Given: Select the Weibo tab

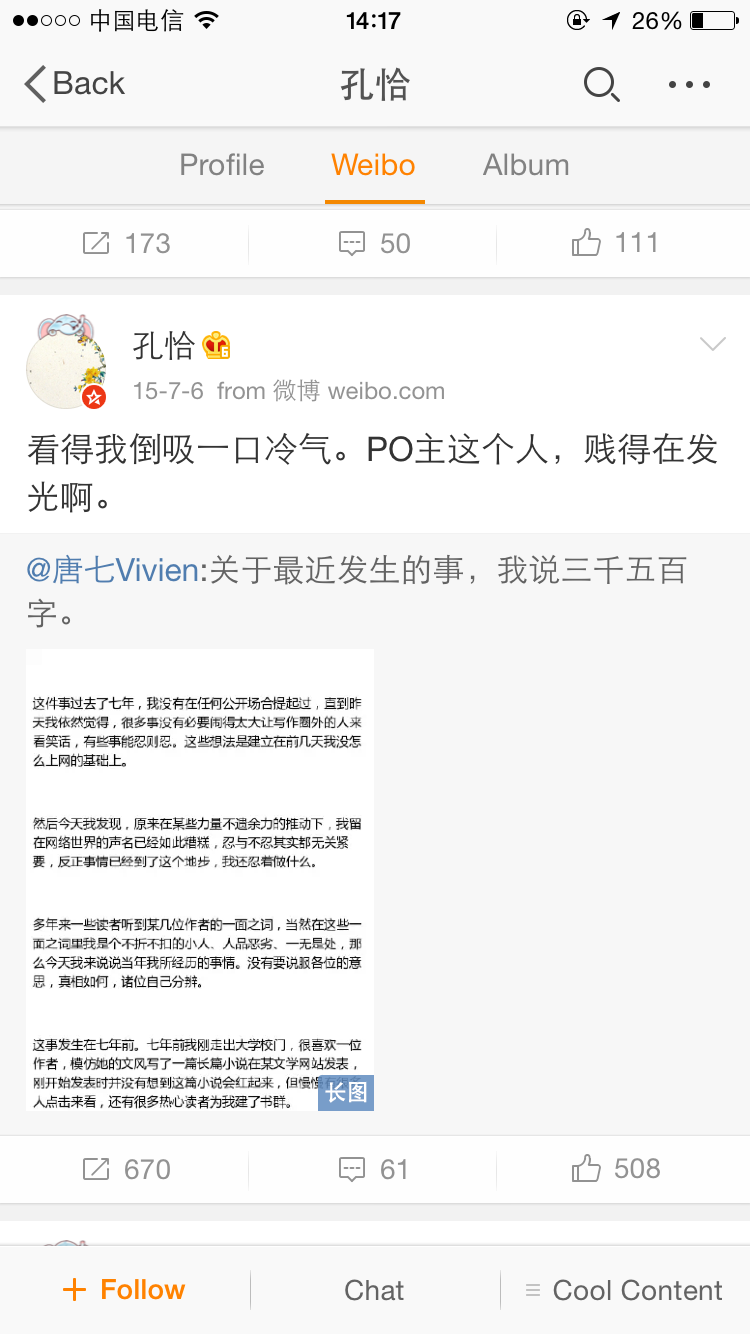Looking at the screenshot, I should point(373,165).
